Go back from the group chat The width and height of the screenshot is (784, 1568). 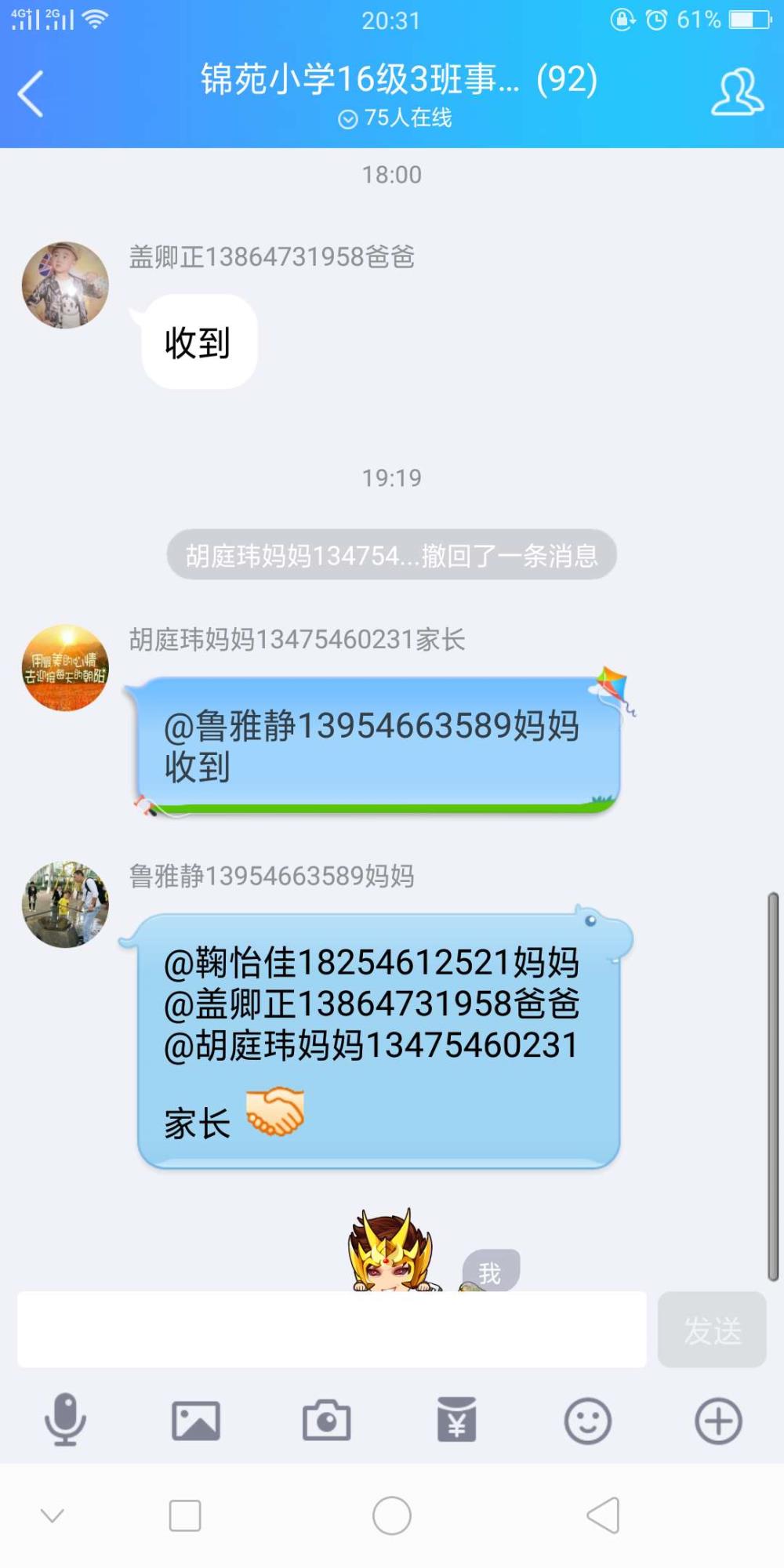31,93
